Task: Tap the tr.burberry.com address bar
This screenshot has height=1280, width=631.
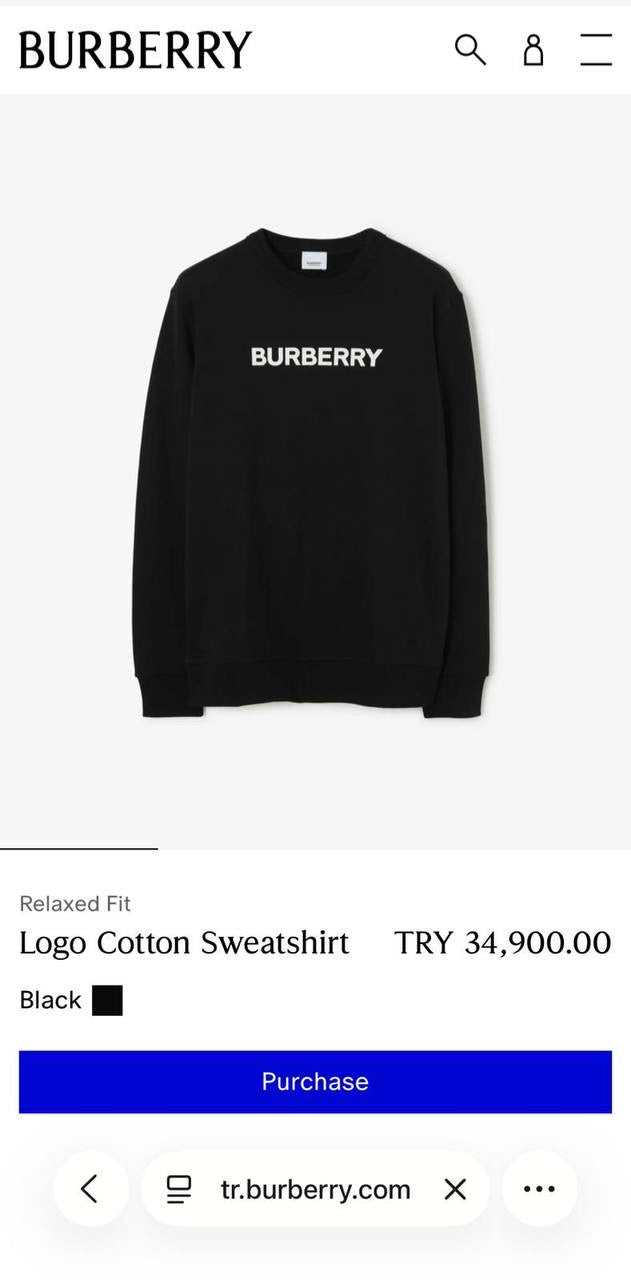Action: click(x=315, y=1189)
